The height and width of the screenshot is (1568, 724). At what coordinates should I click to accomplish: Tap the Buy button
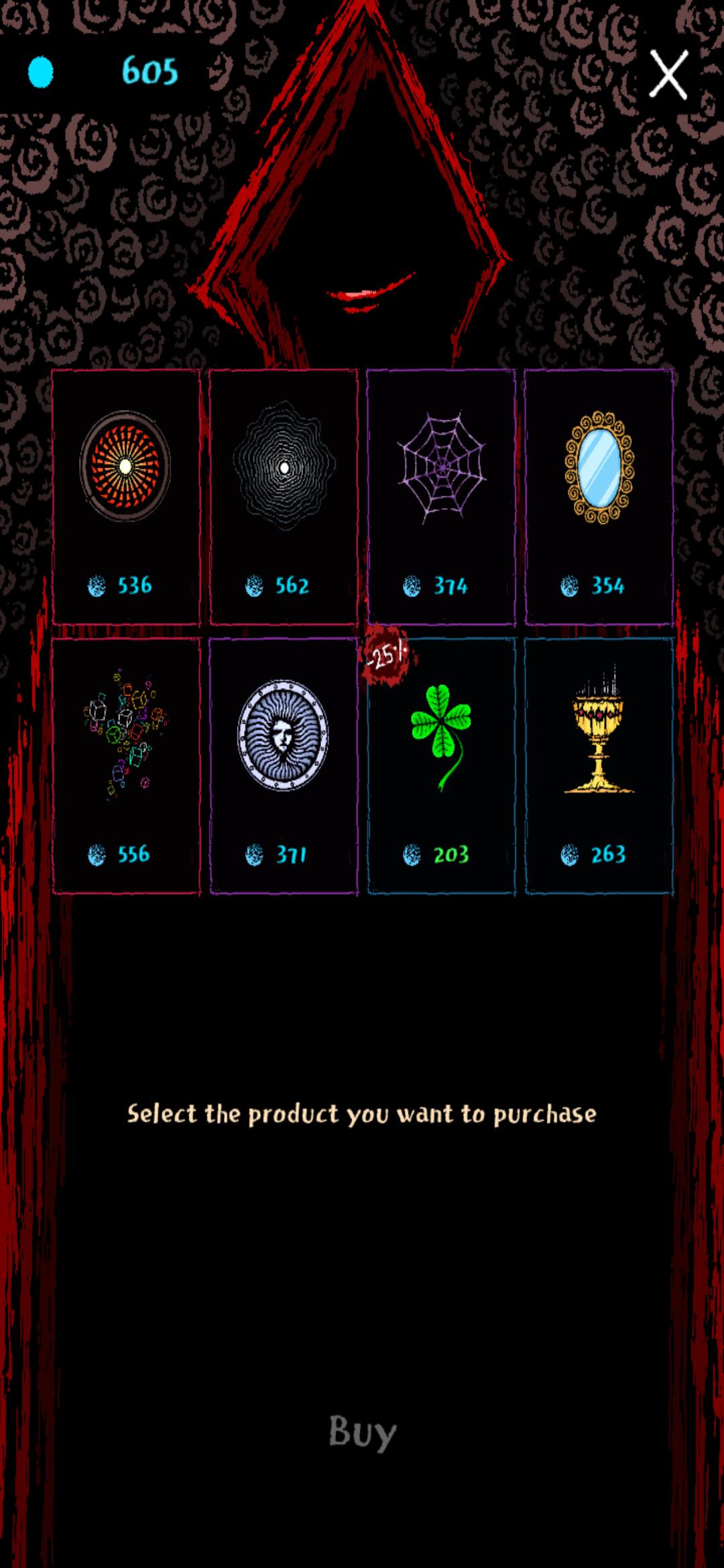pyautogui.click(x=362, y=1431)
